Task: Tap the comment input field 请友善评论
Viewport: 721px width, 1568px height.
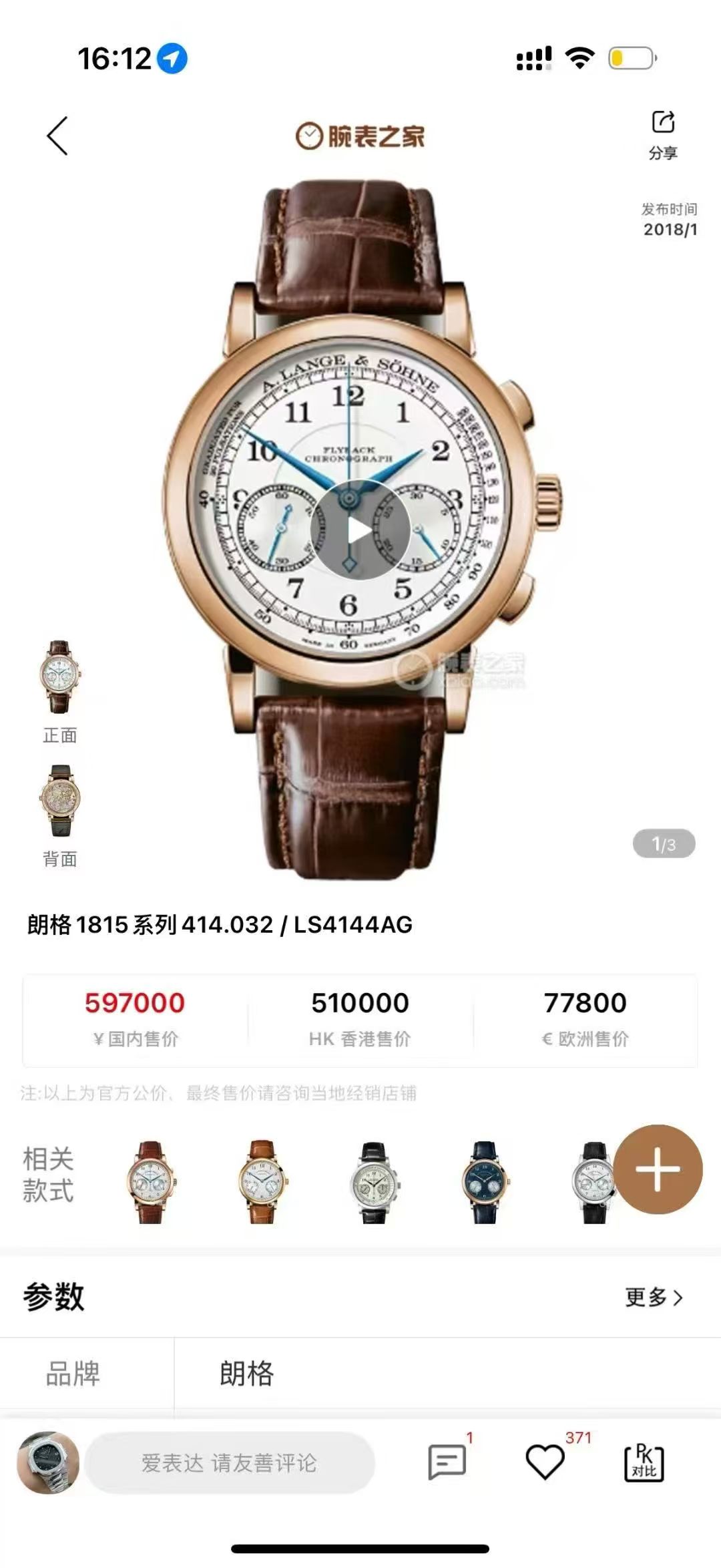Action: coord(229,1462)
